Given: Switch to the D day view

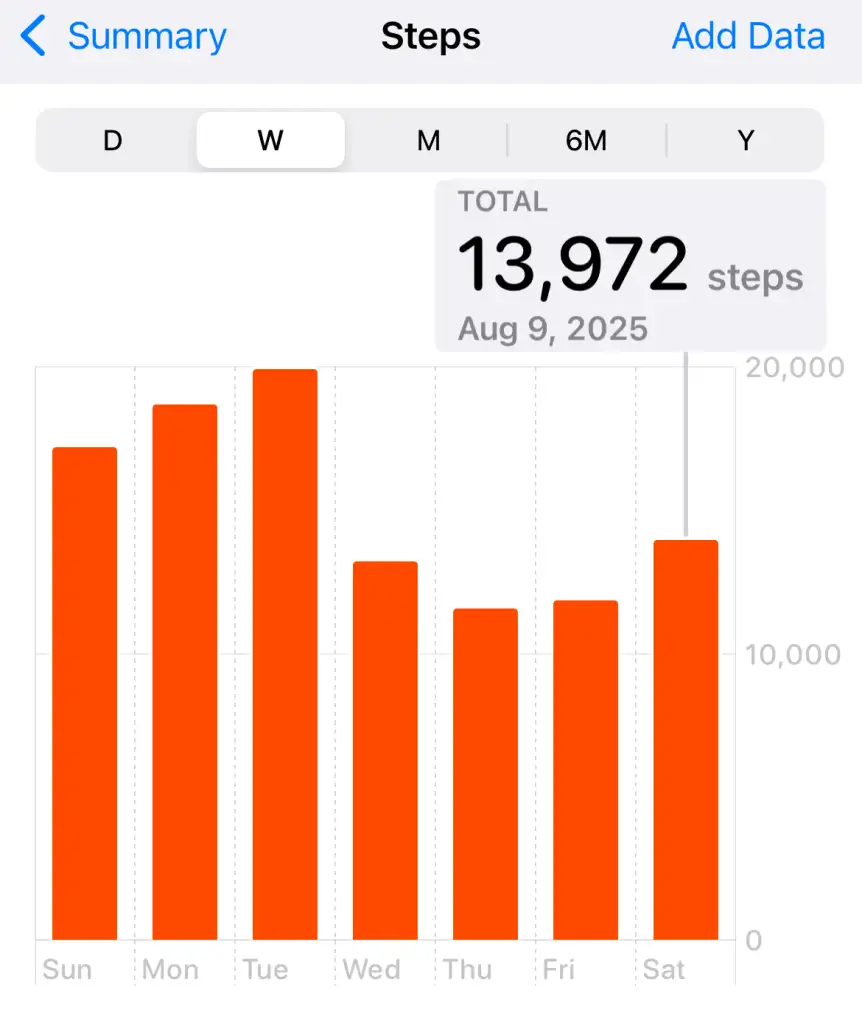Looking at the screenshot, I should [x=113, y=141].
